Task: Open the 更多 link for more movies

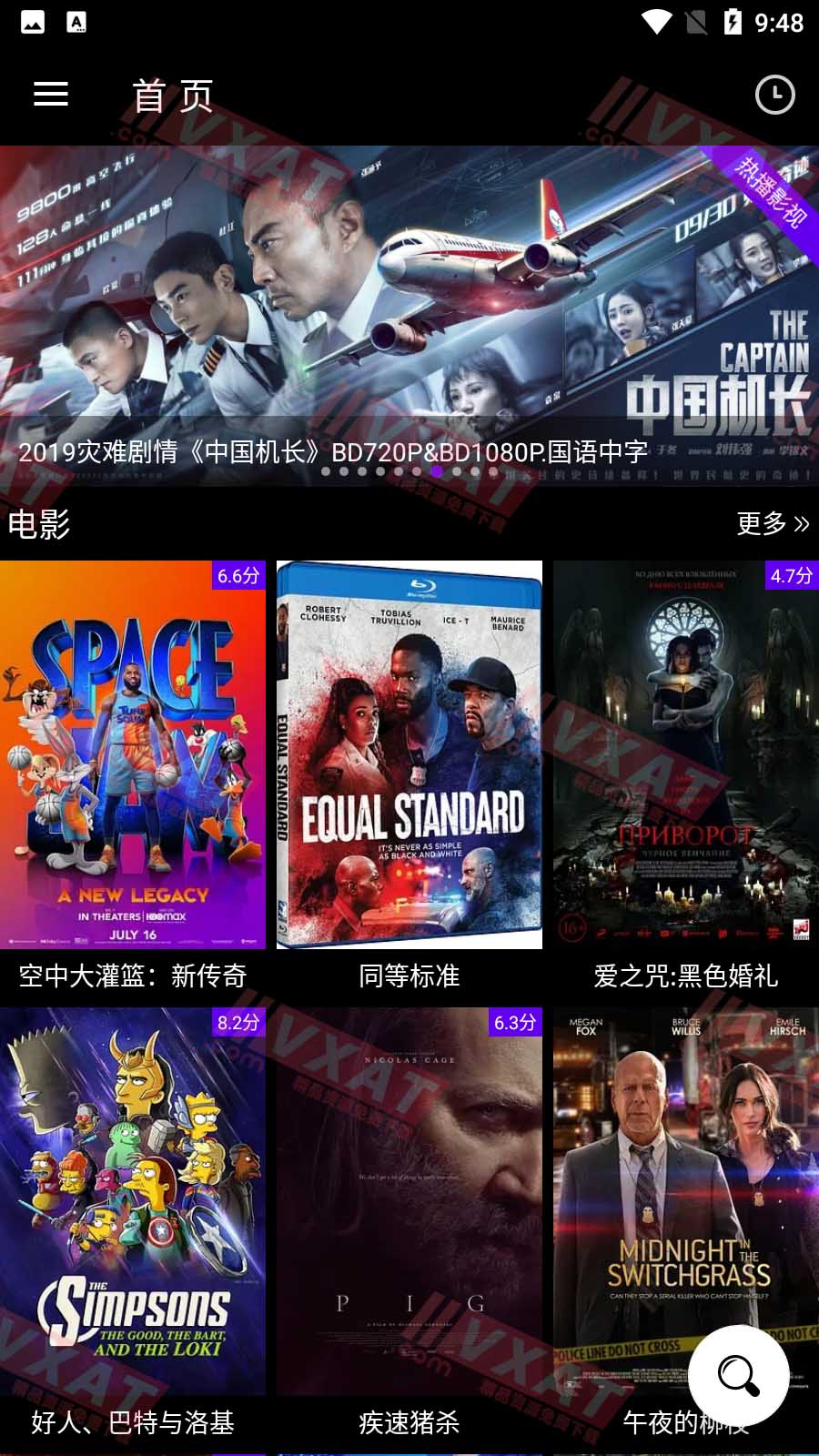Action: click(x=770, y=525)
